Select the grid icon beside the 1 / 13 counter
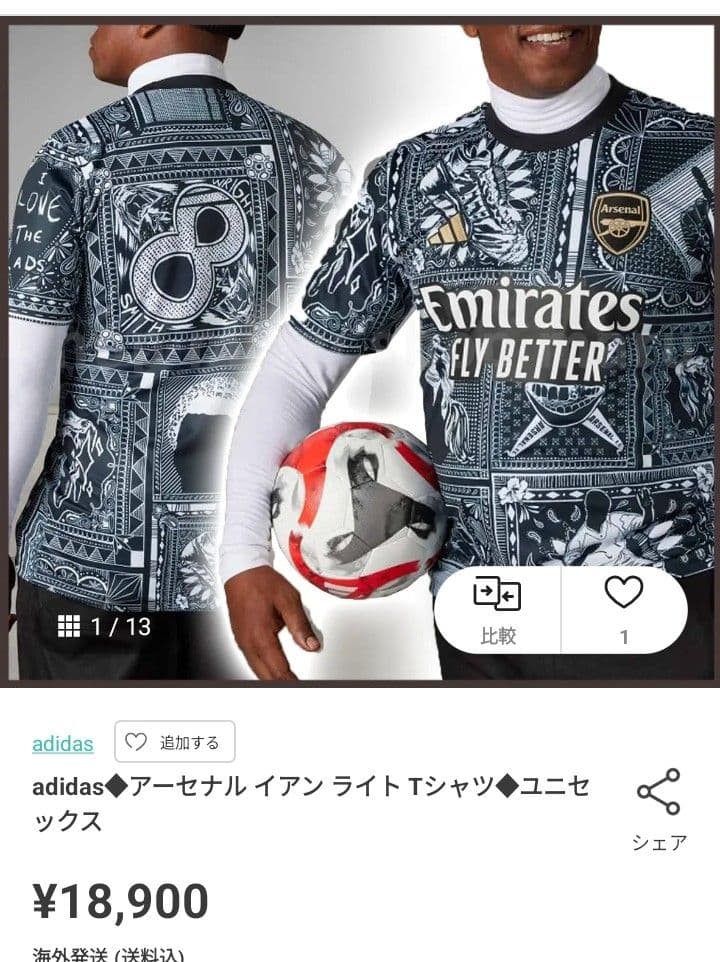Screen dimensions: 720x962 (x=67, y=625)
